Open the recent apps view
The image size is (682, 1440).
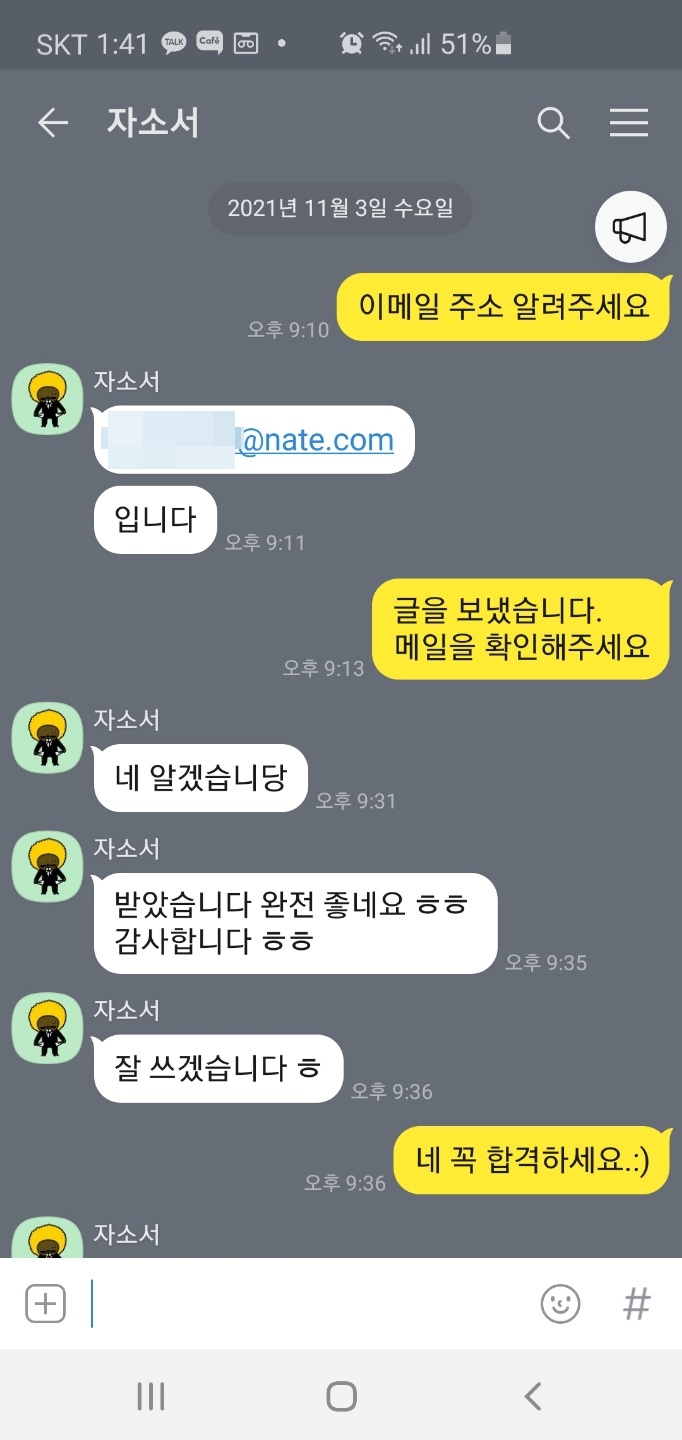(x=150, y=1396)
